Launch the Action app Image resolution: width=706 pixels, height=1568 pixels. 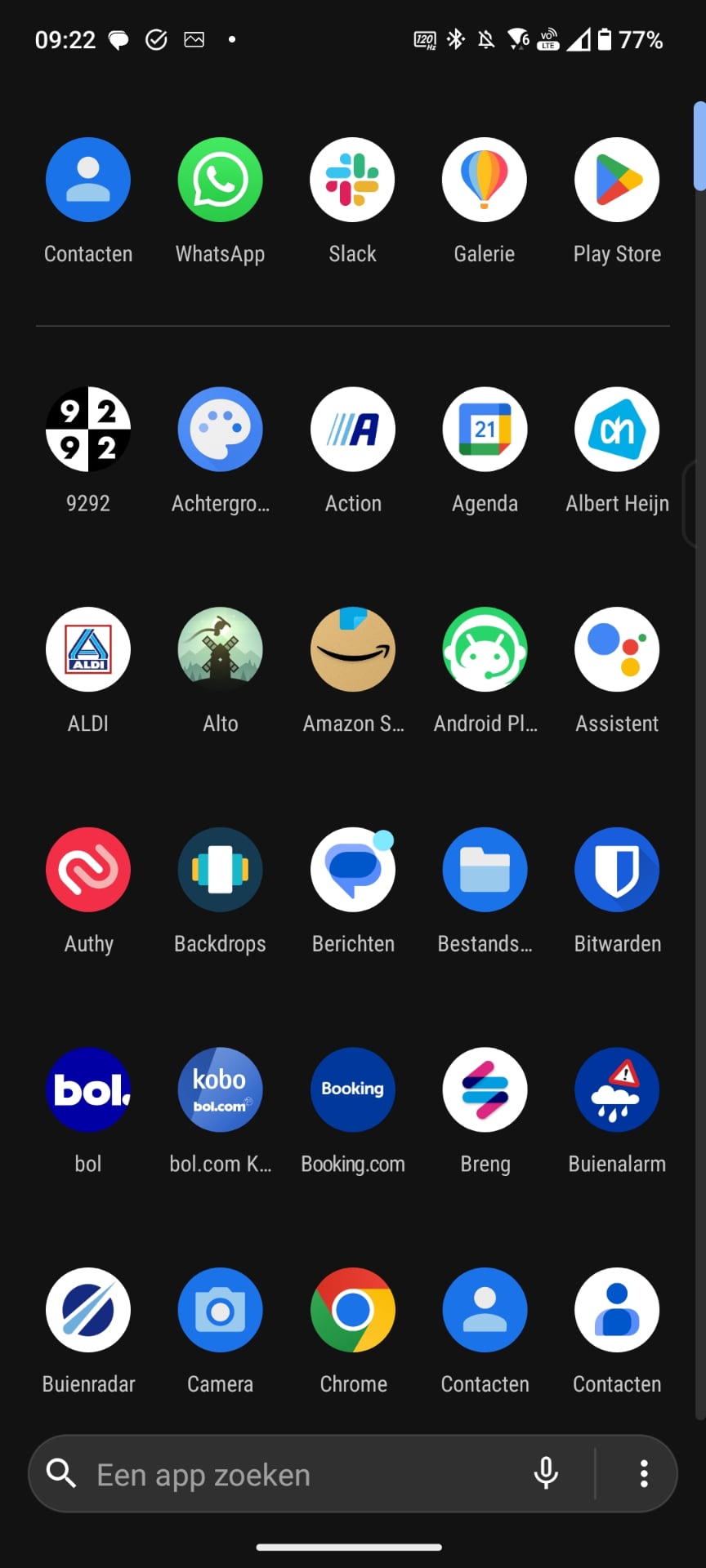click(352, 430)
